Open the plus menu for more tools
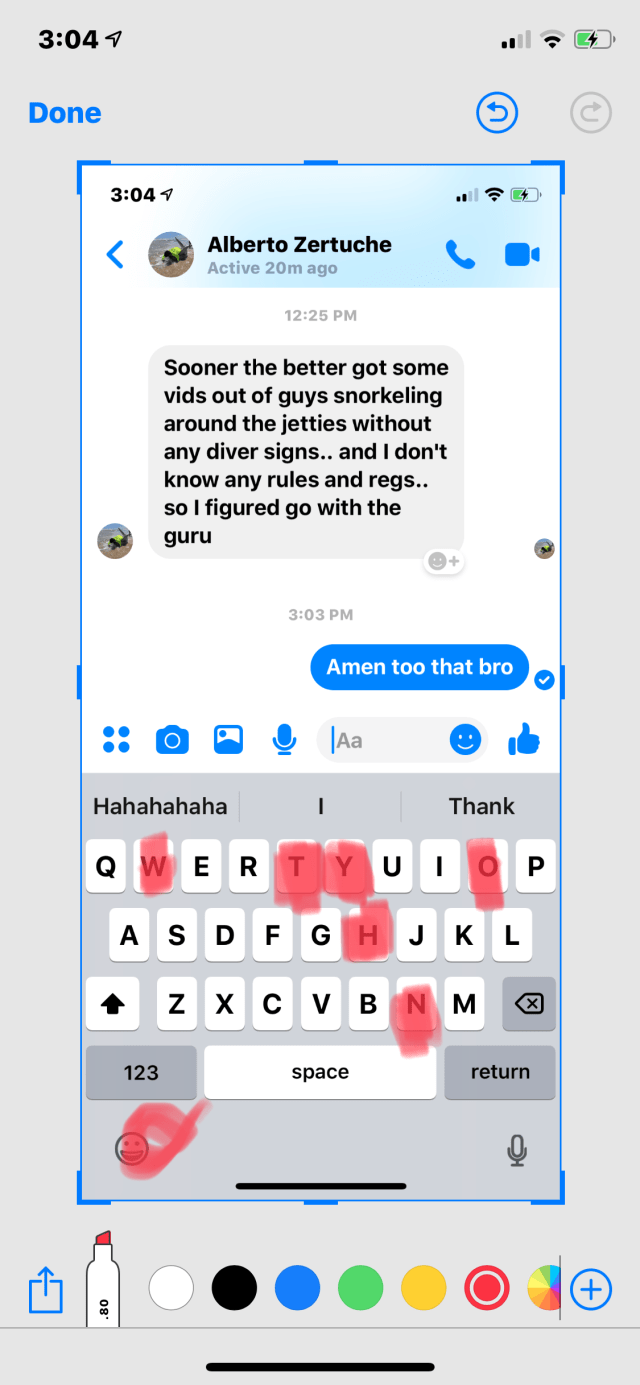640x1385 pixels. [591, 1289]
